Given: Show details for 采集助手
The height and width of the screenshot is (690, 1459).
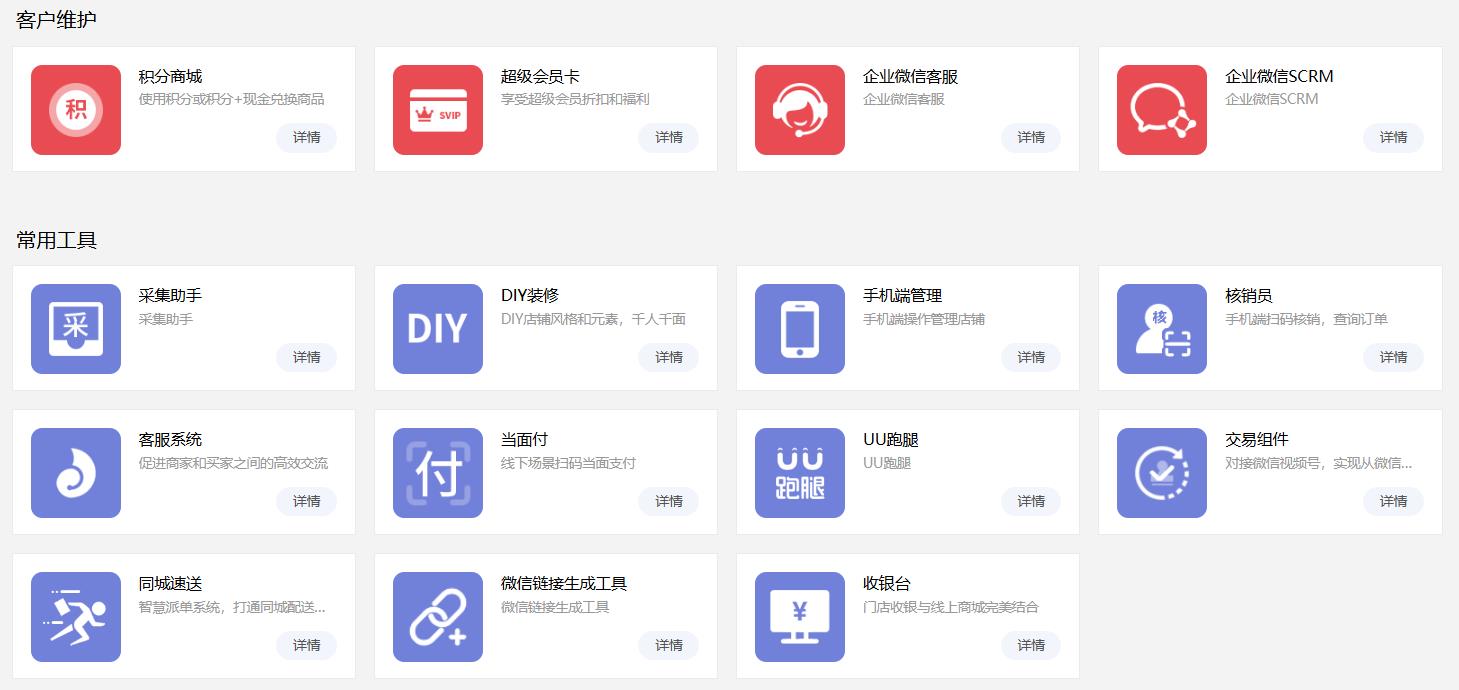Looking at the screenshot, I should tap(306, 357).
